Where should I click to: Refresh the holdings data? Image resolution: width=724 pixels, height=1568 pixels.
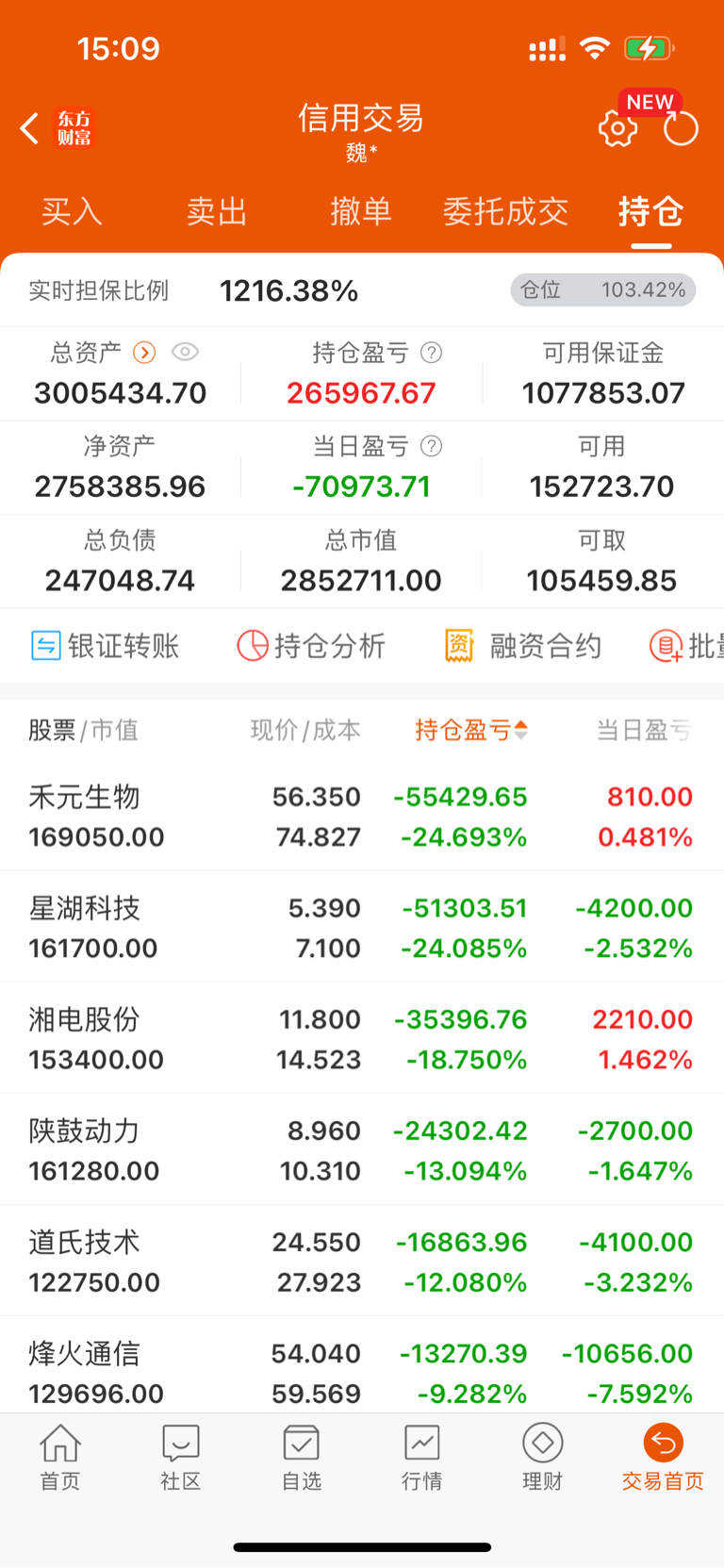point(681,129)
